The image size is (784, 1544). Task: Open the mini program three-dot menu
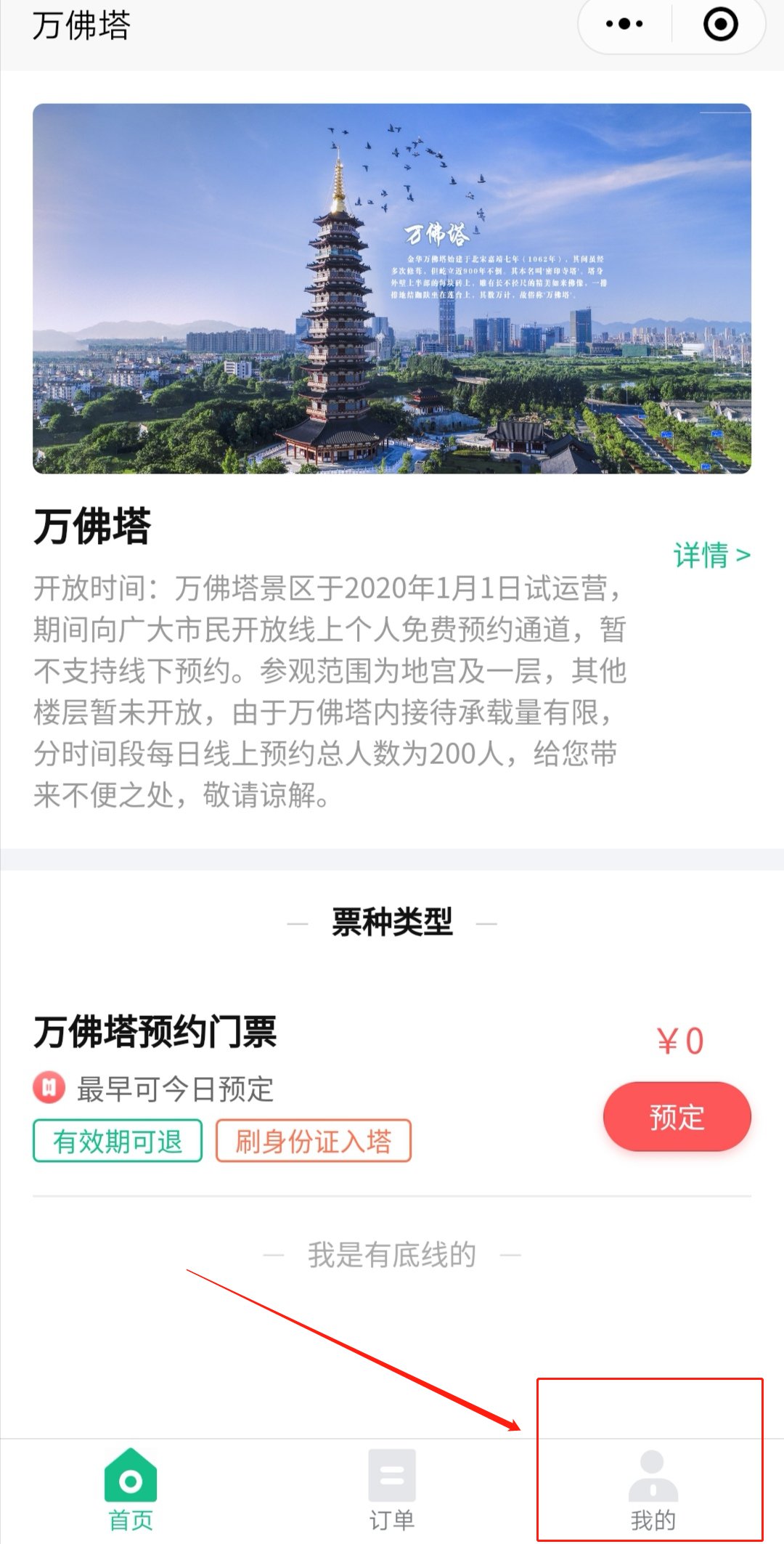click(624, 24)
